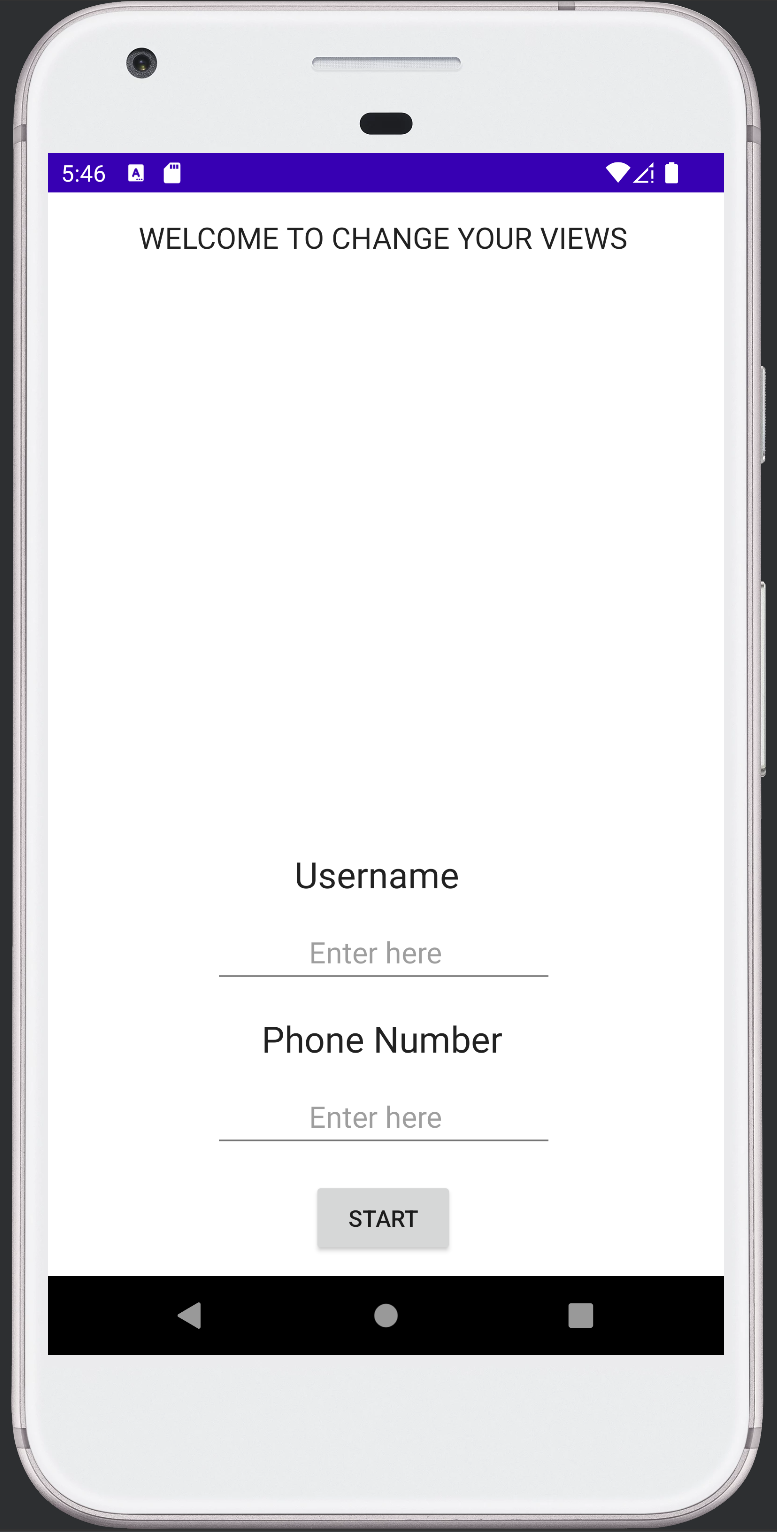Open recent apps from navigation bar
Image resolution: width=777 pixels, height=1532 pixels.
[580, 1315]
